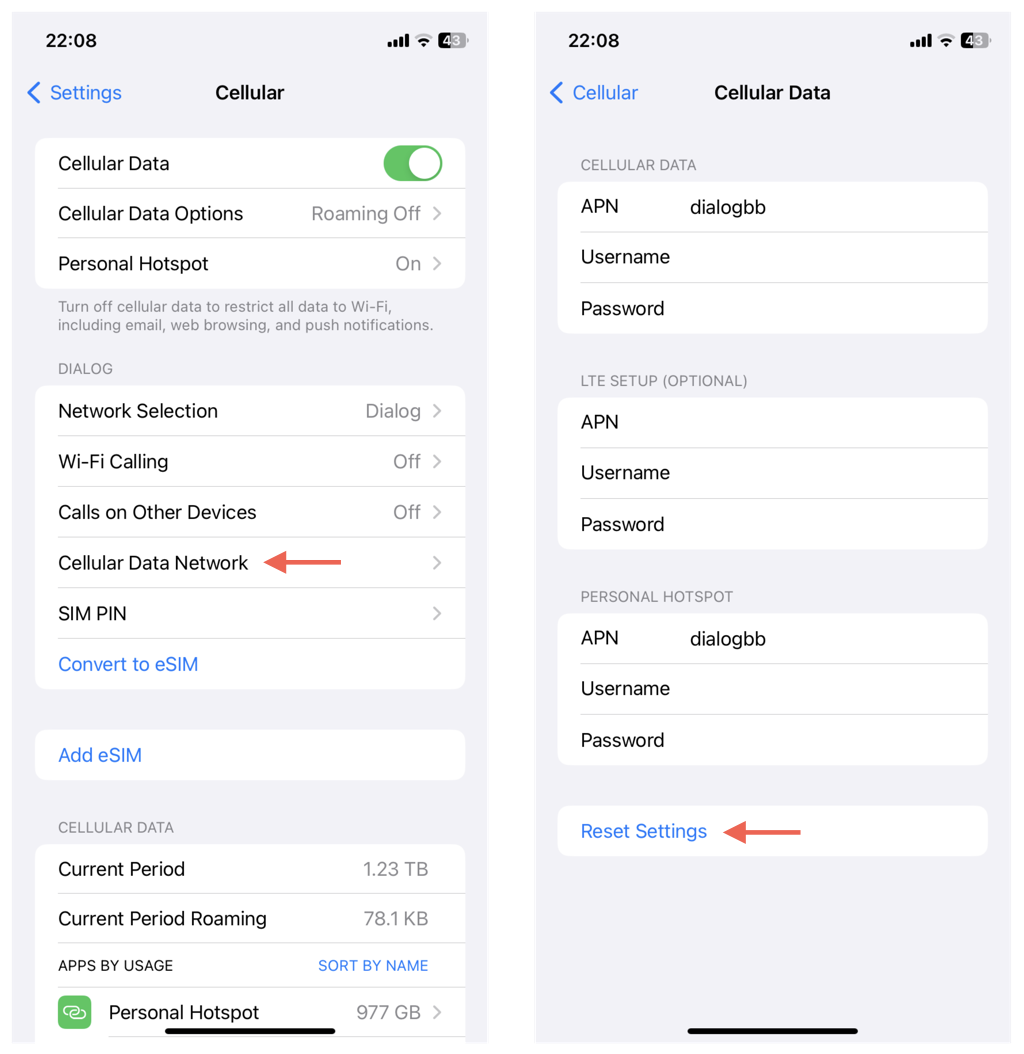Open Wi-Fi Calling settings
This screenshot has height=1054, width=1024.
pyautogui.click(x=250, y=462)
